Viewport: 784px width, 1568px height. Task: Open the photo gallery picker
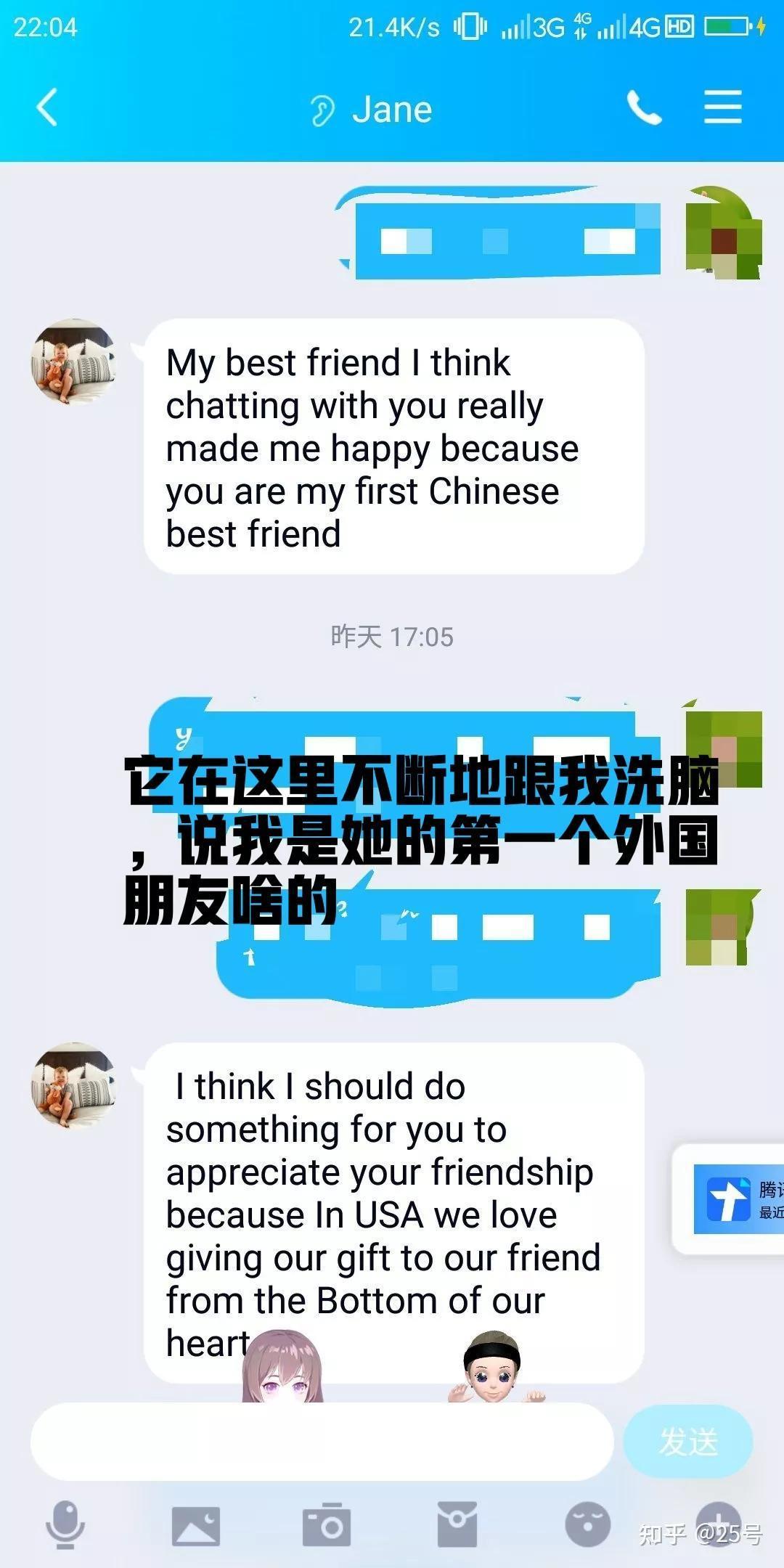tap(195, 1524)
